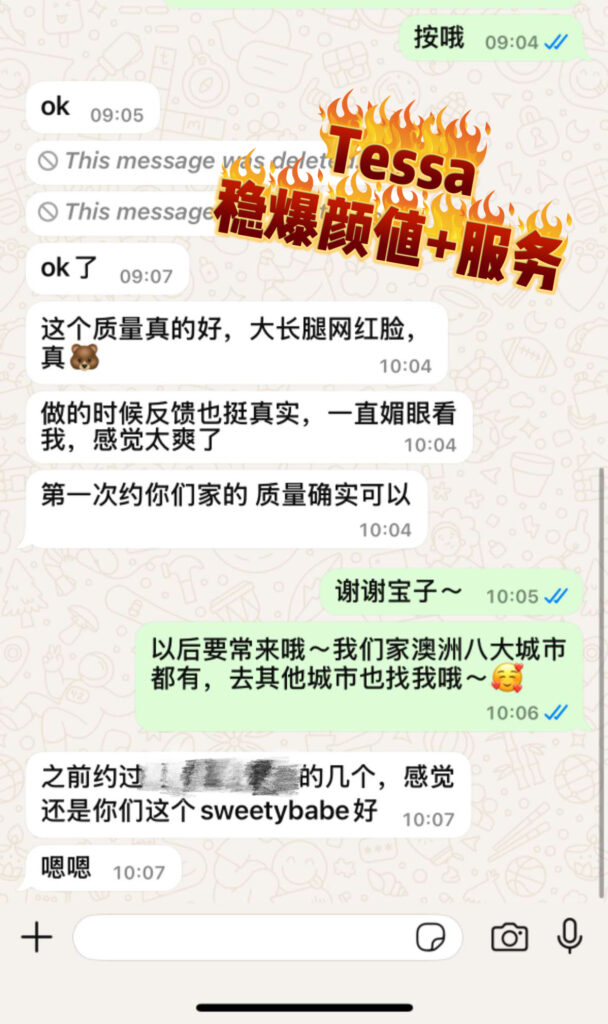Open the attachment plus menu

pos(37,937)
